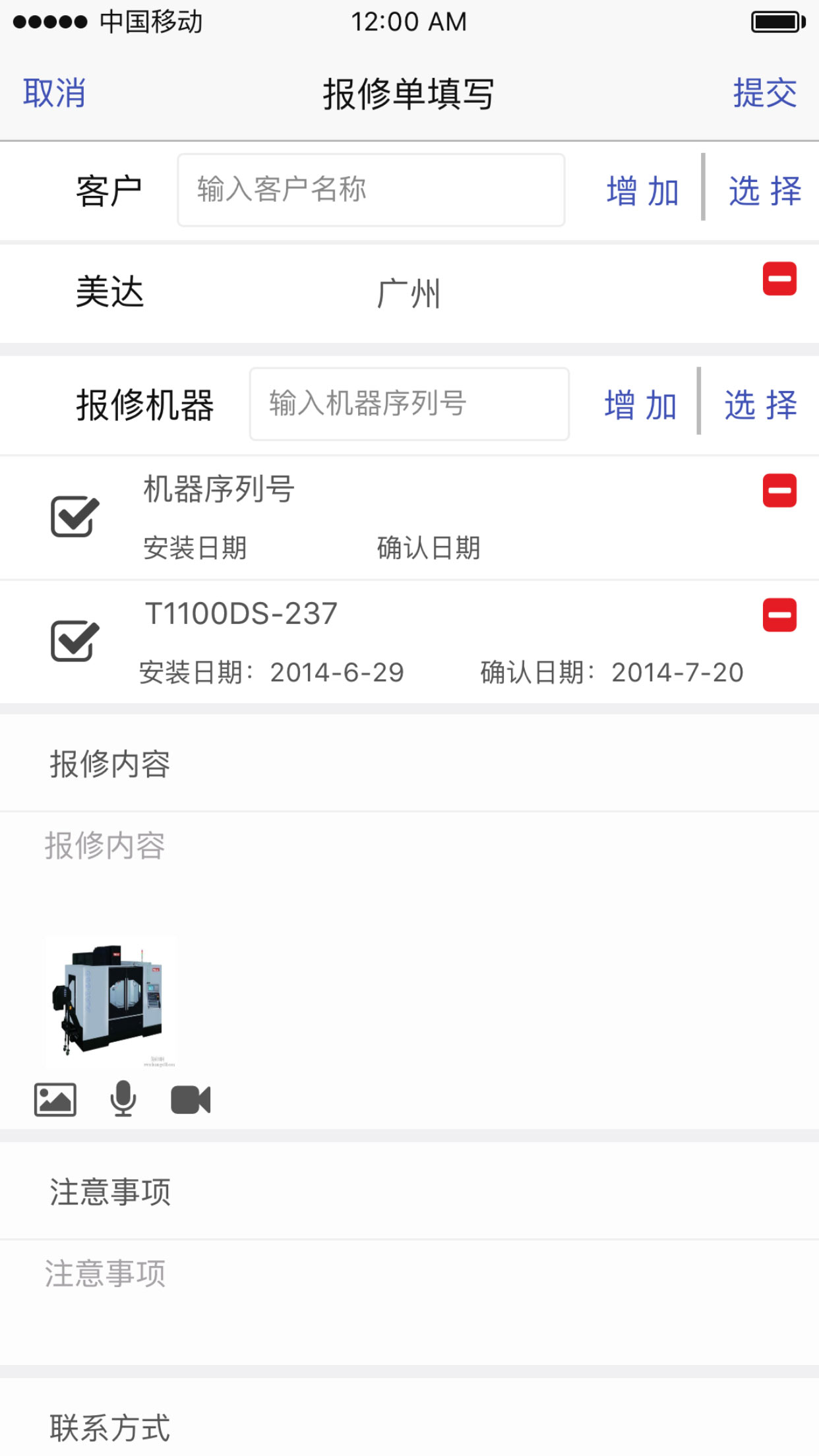This screenshot has height=1456, width=819.
Task: Remove the 美达 customer with the red minus
Action: [x=780, y=280]
